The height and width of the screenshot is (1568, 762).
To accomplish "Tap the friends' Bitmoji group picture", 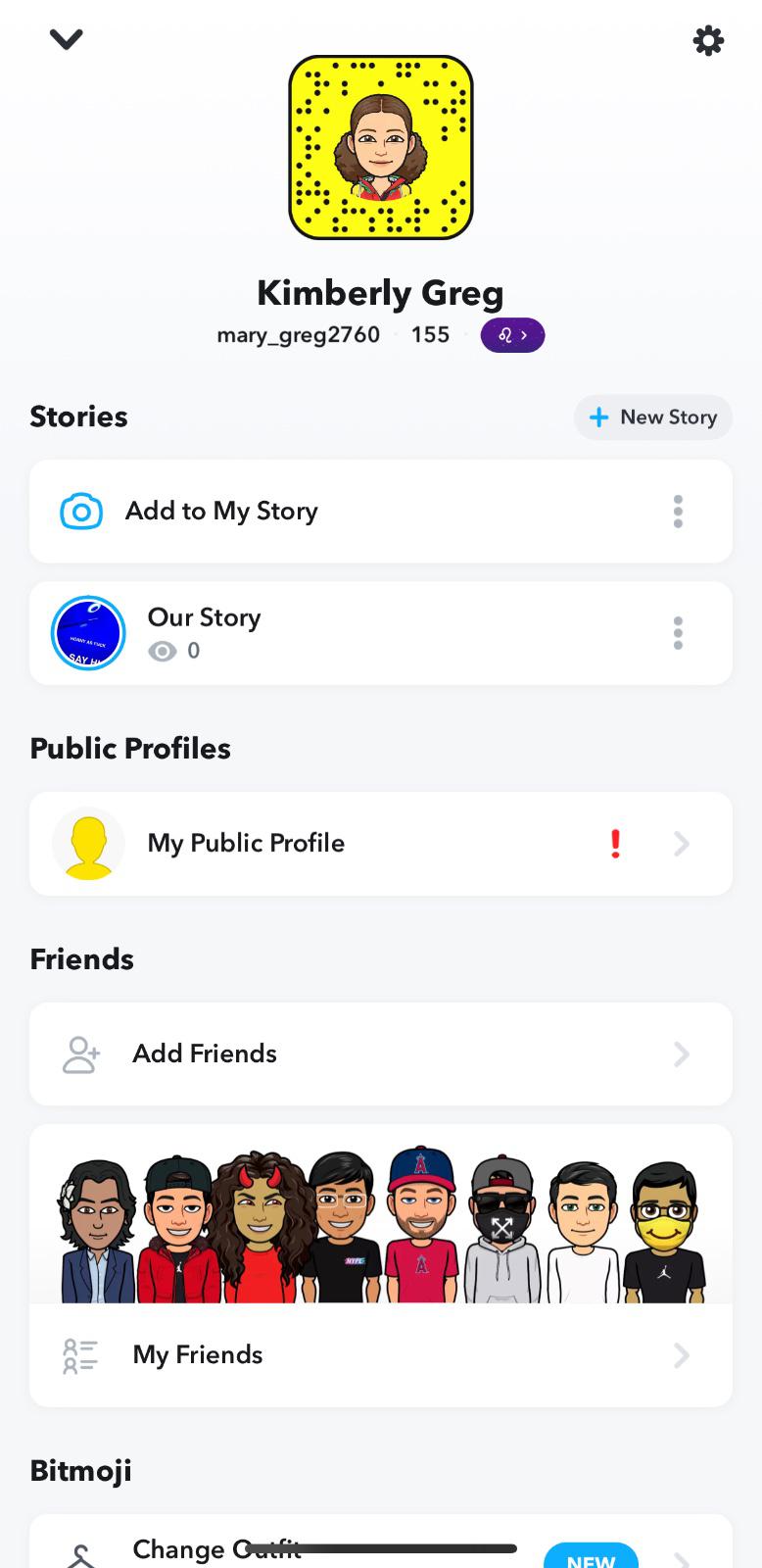I will [x=381, y=1223].
